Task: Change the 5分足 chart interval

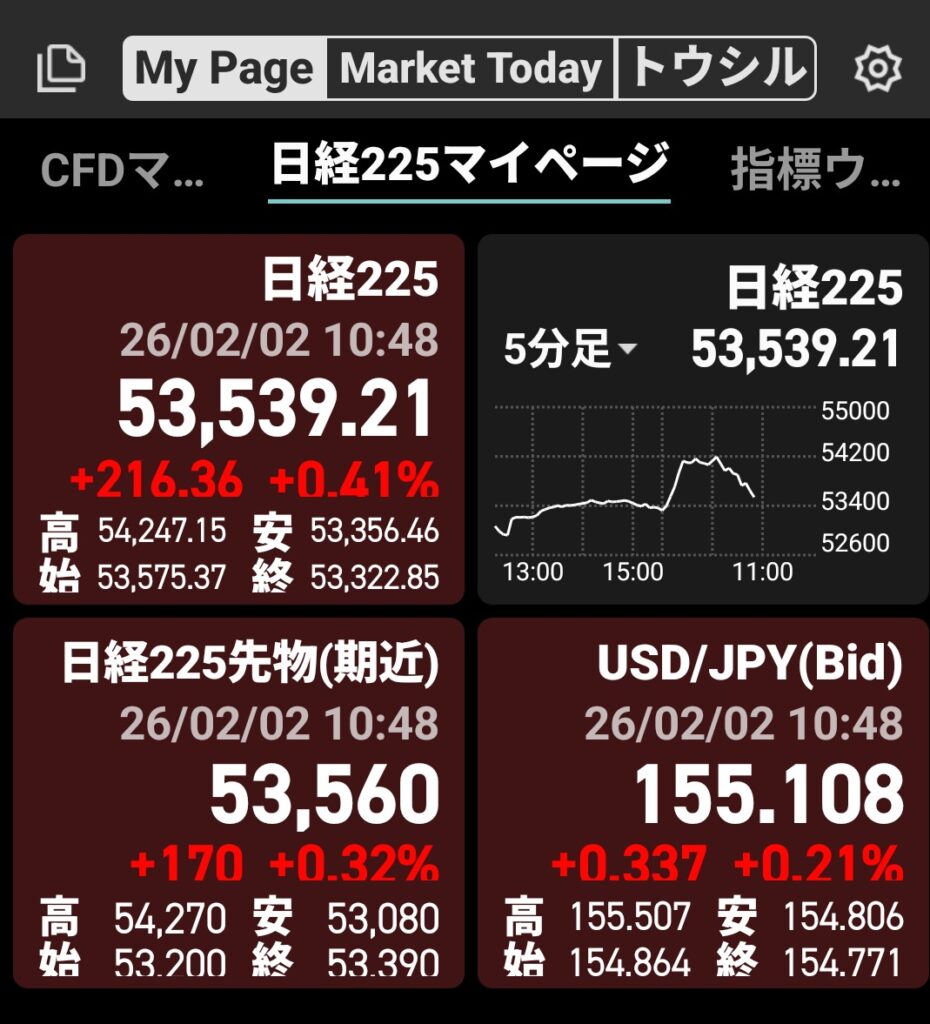Action: click(x=570, y=350)
